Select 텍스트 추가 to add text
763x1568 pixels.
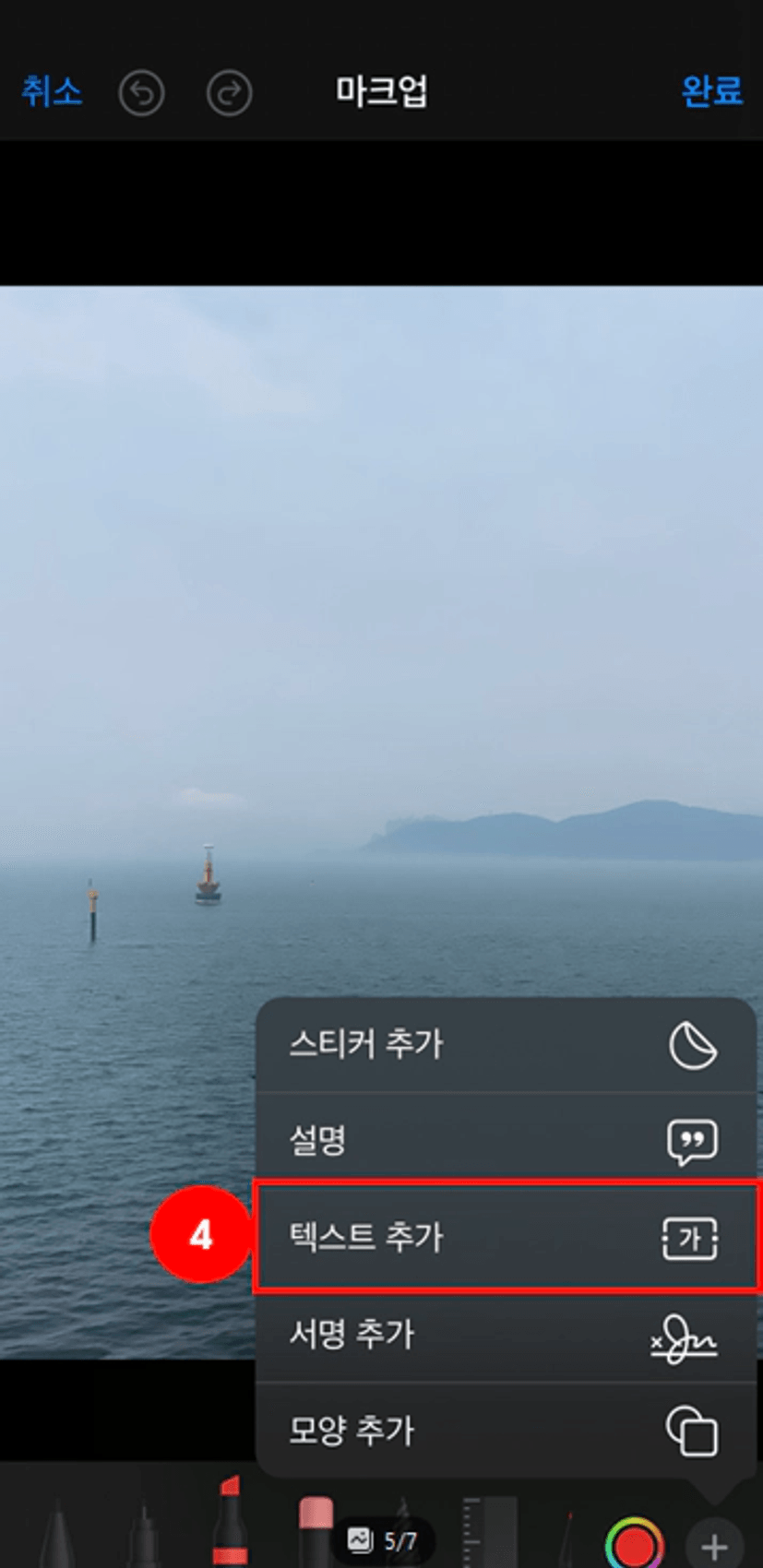point(505,1237)
